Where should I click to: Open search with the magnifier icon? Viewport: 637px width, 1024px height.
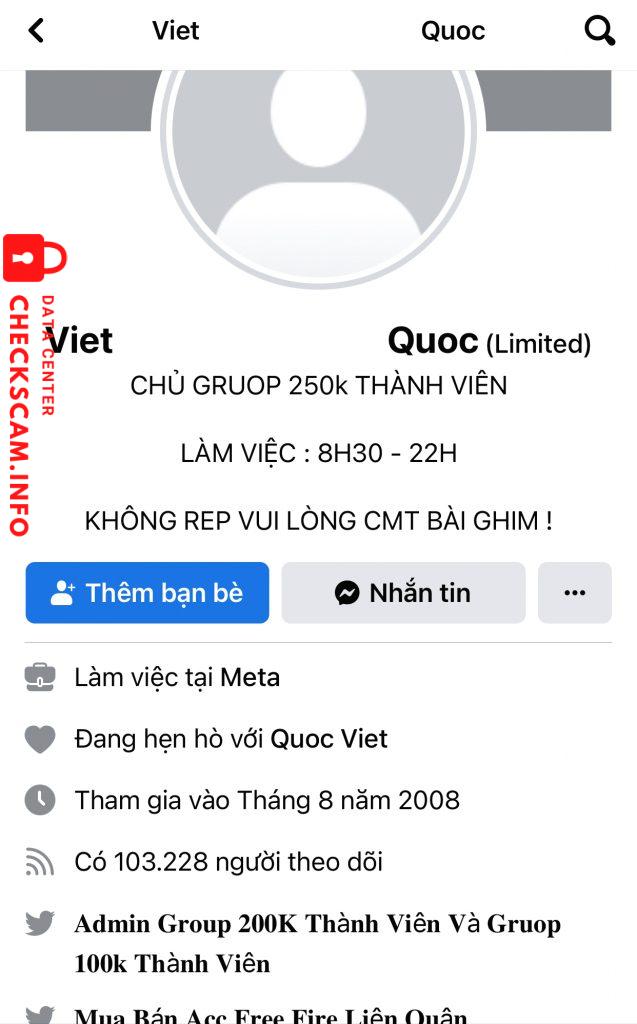(599, 31)
